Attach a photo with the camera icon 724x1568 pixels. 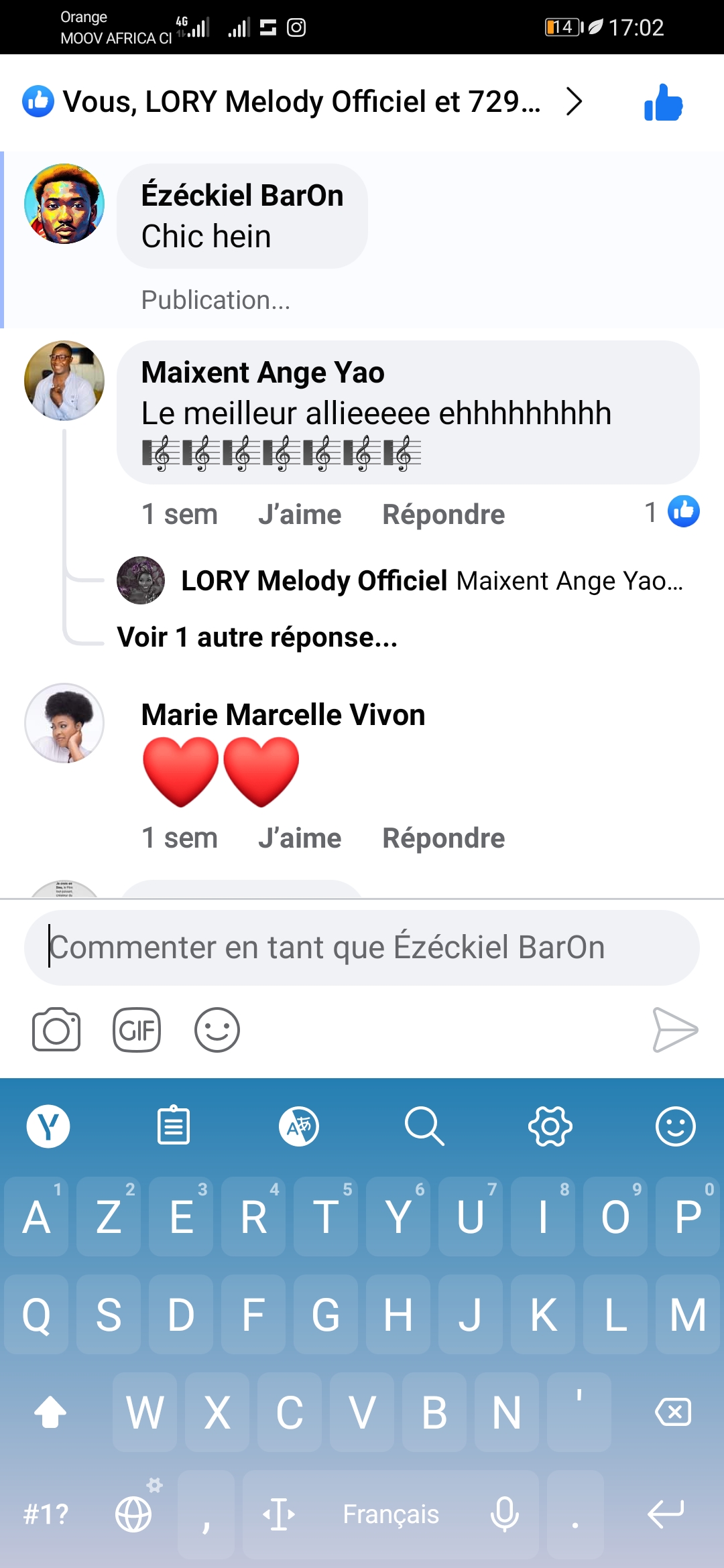tap(56, 1030)
